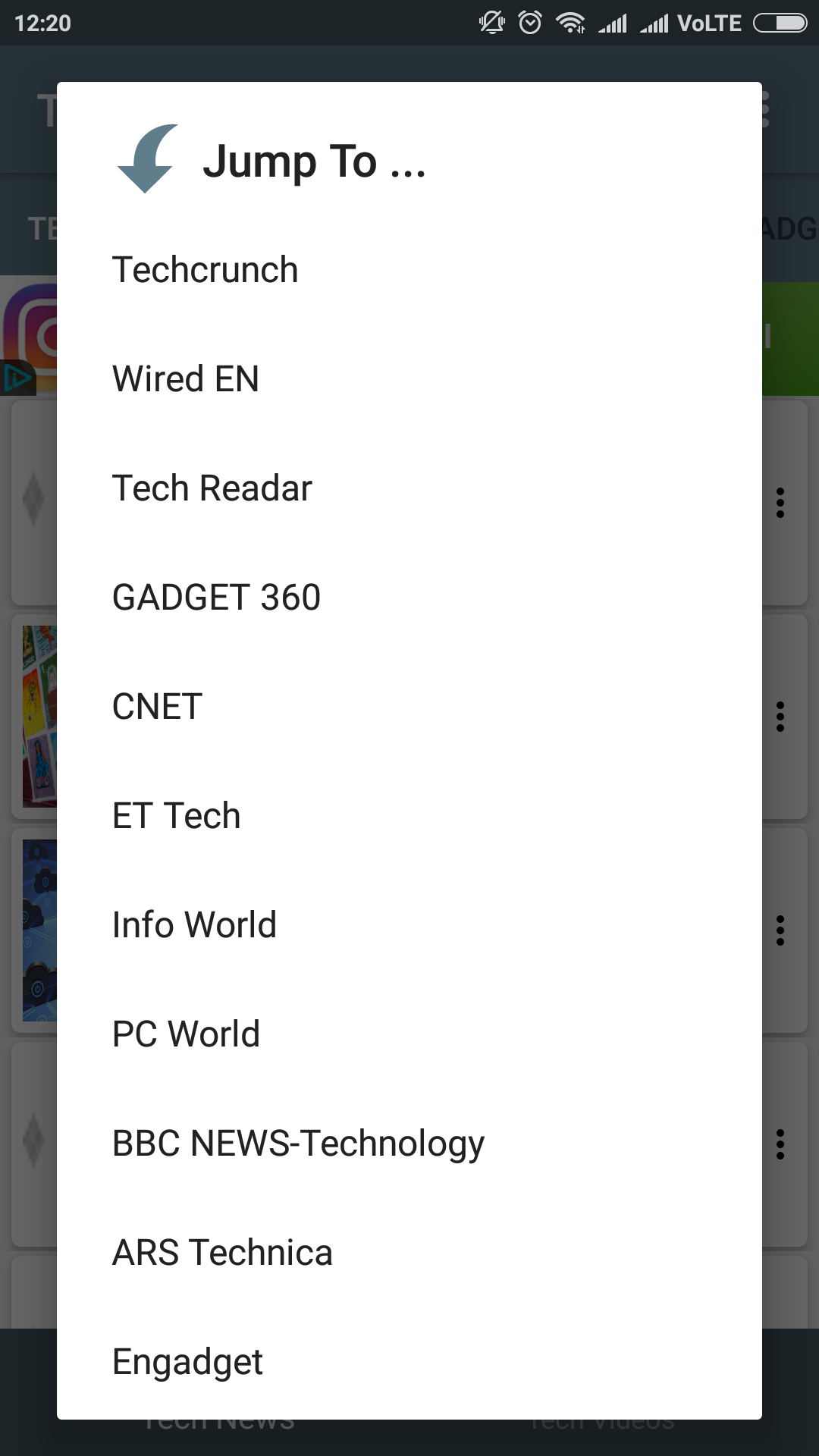Click the three-dot menu near Info World
This screenshot has width=819, height=1456.
click(780, 931)
